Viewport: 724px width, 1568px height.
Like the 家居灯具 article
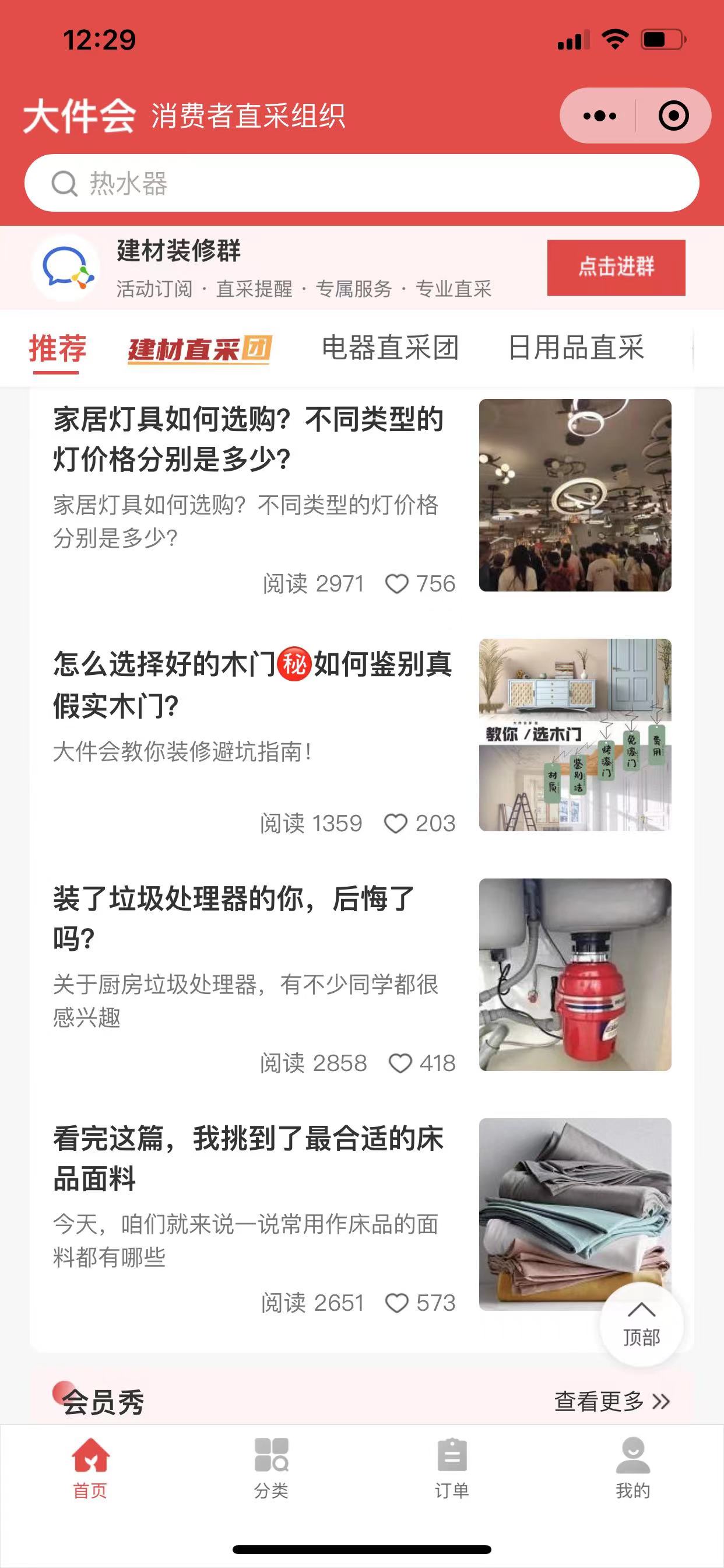[398, 584]
